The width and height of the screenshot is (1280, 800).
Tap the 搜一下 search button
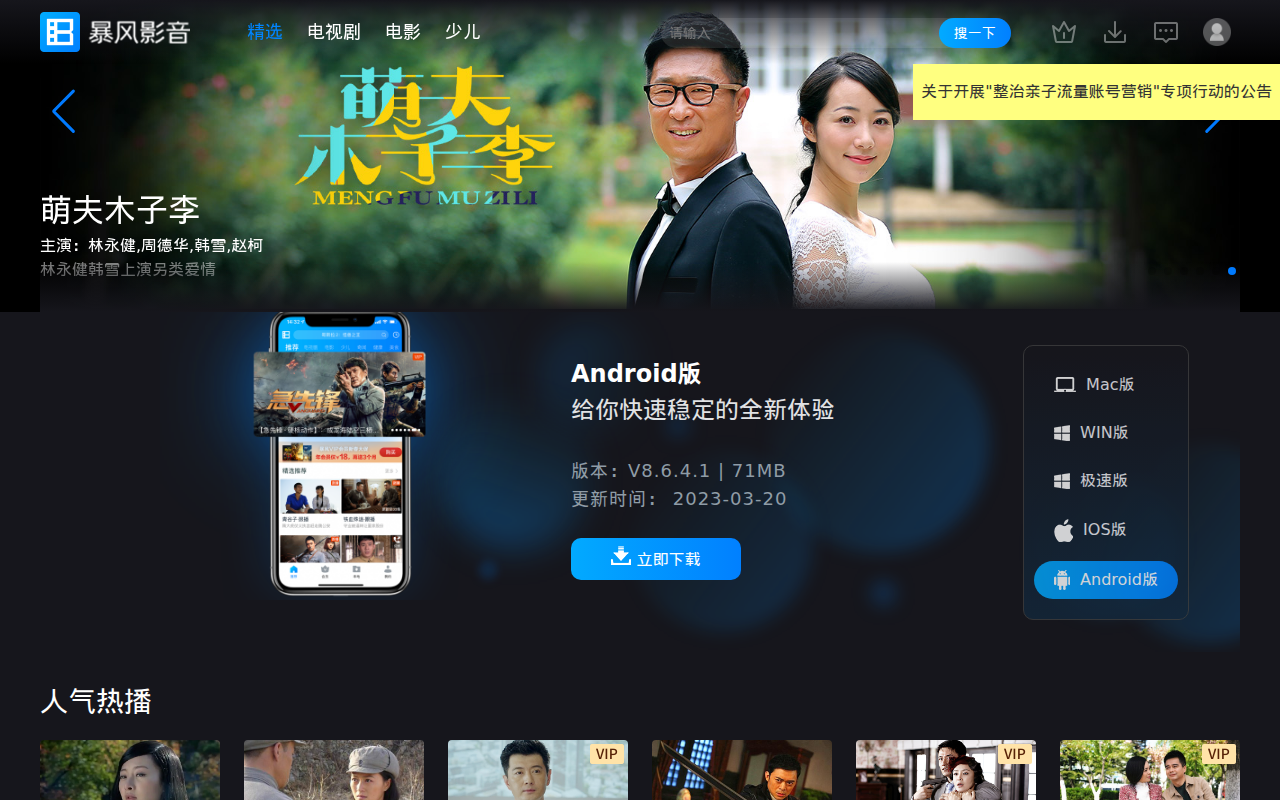(974, 33)
